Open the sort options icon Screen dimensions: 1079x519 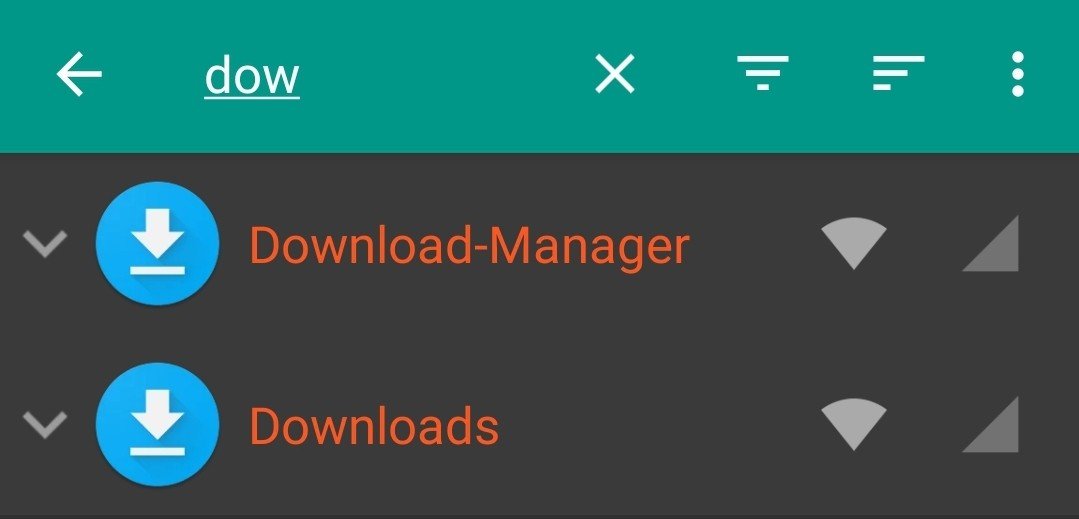tap(897, 74)
